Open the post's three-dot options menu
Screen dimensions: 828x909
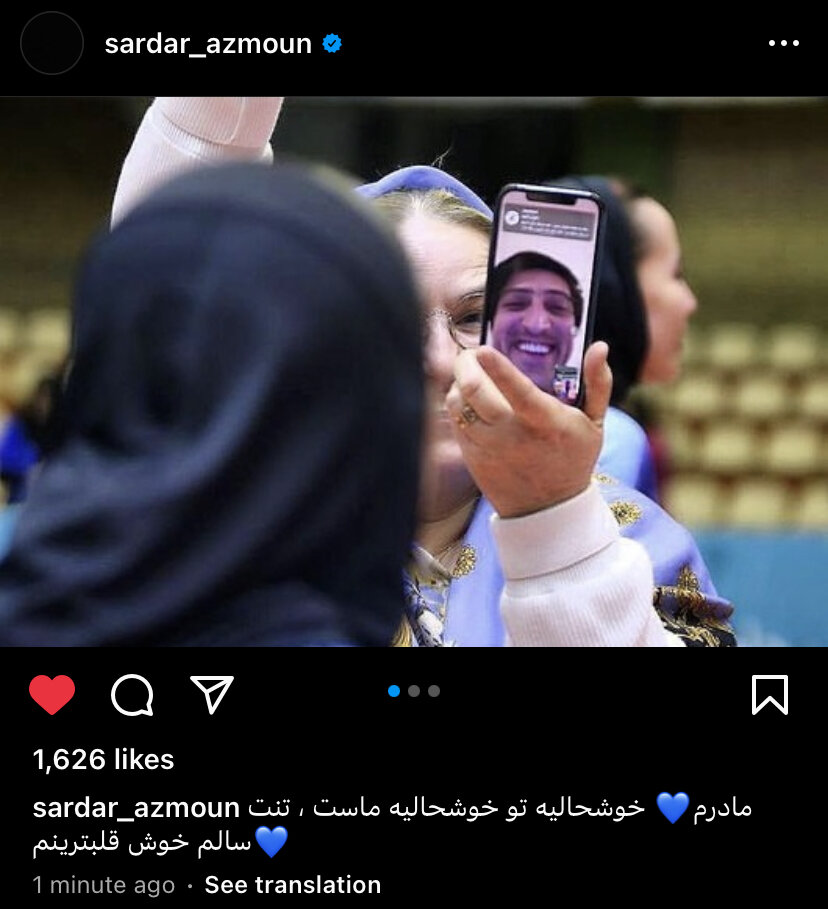coord(783,43)
